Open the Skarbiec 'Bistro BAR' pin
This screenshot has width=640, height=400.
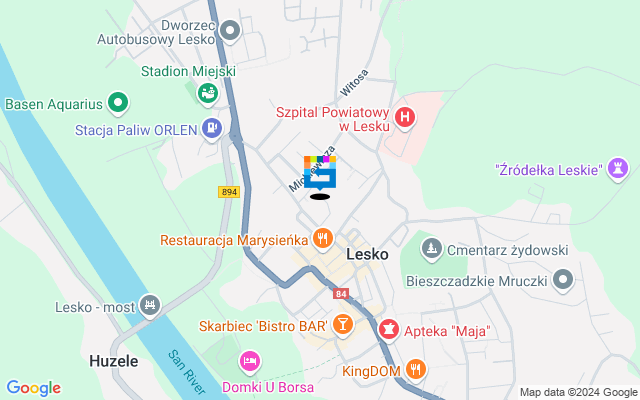pos(343,325)
